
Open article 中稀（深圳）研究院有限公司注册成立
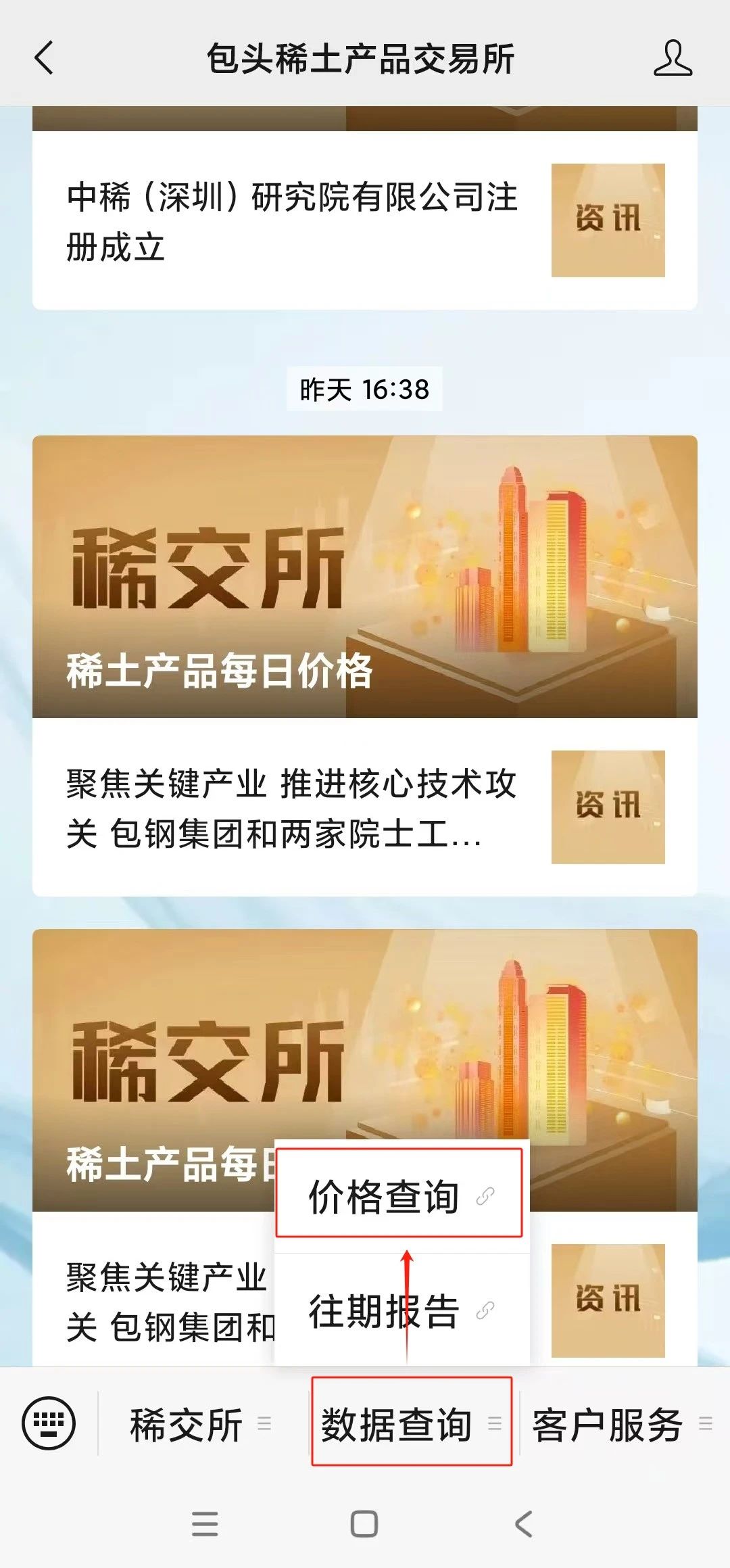pyautogui.click(x=292, y=221)
